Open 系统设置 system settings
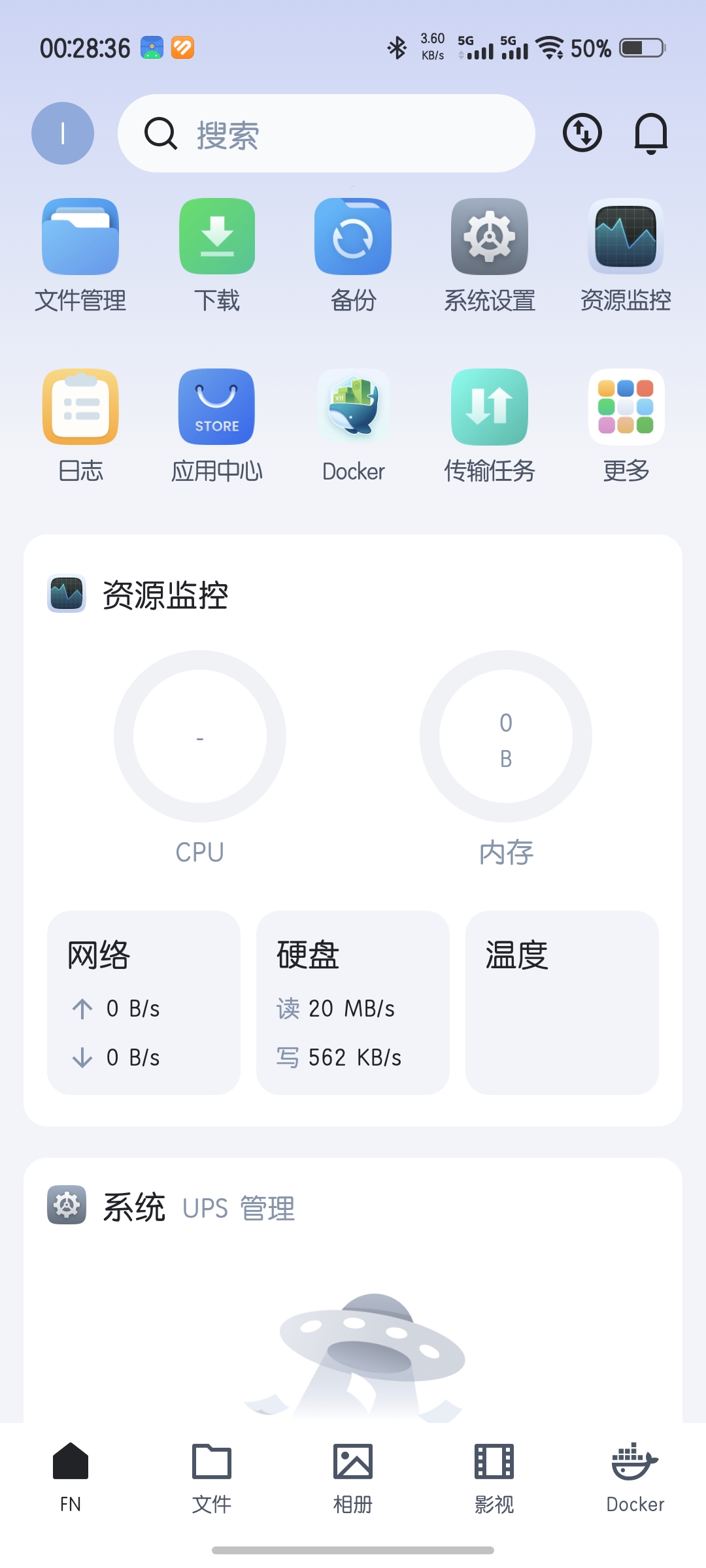Viewport: 706px width, 1568px height. click(490, 237)
